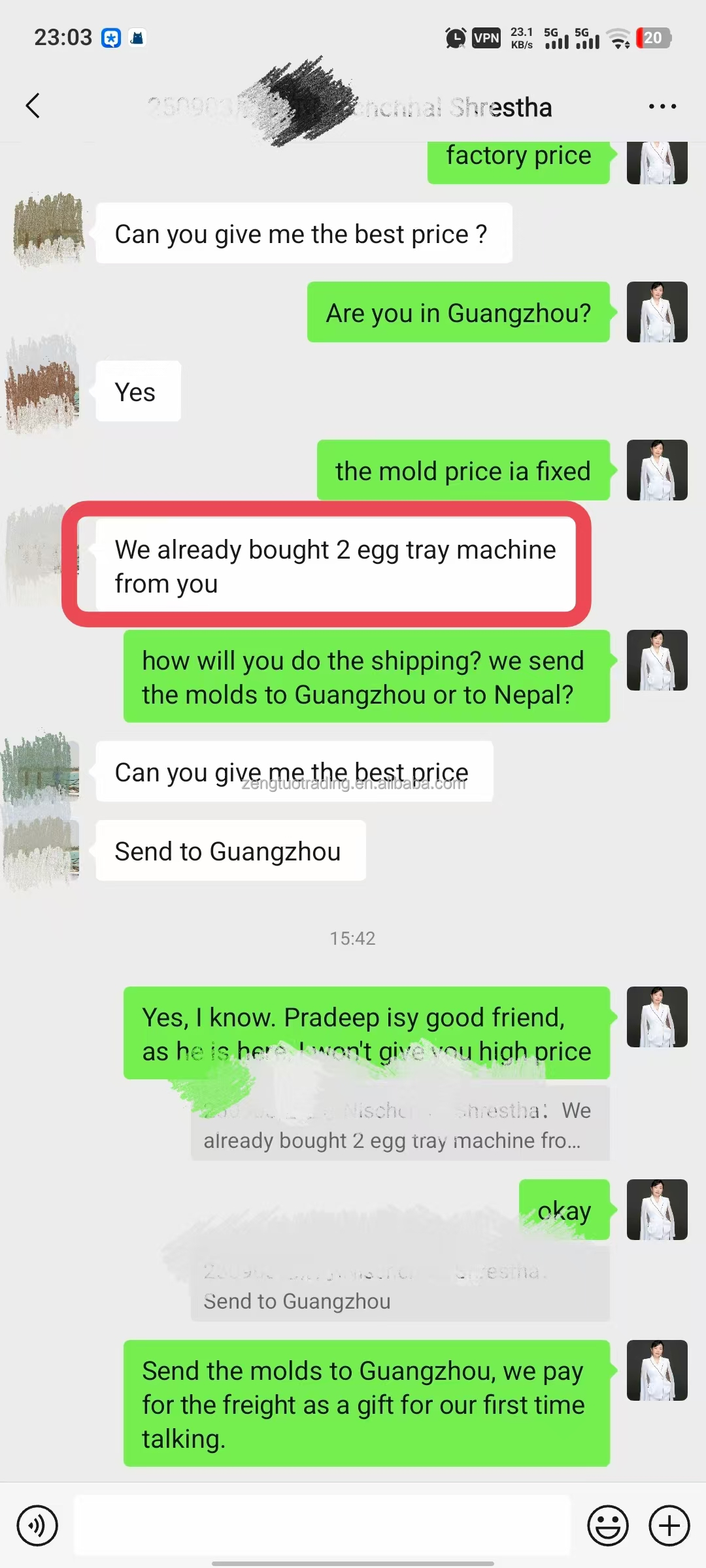Tap the blue star notification icon

tap(111, 38)
